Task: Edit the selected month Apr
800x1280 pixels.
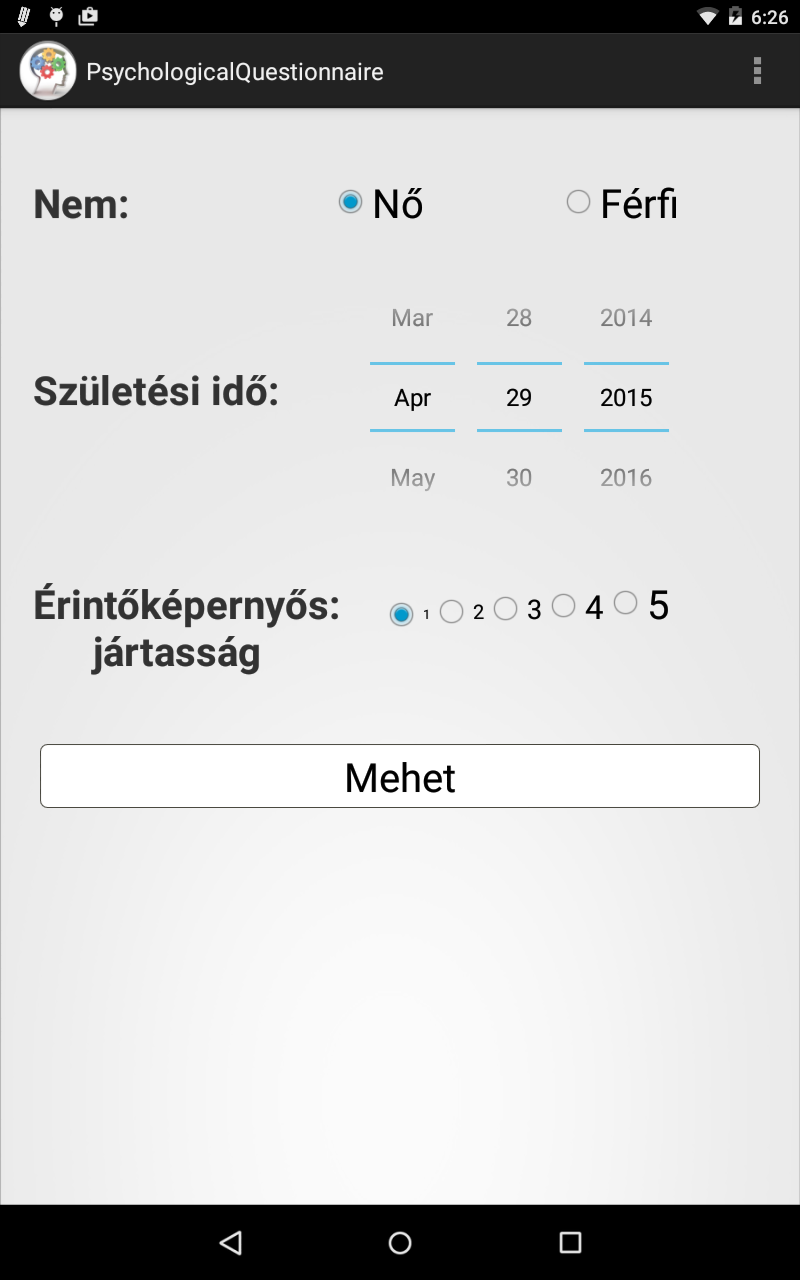Action: (x=412, y=398)
